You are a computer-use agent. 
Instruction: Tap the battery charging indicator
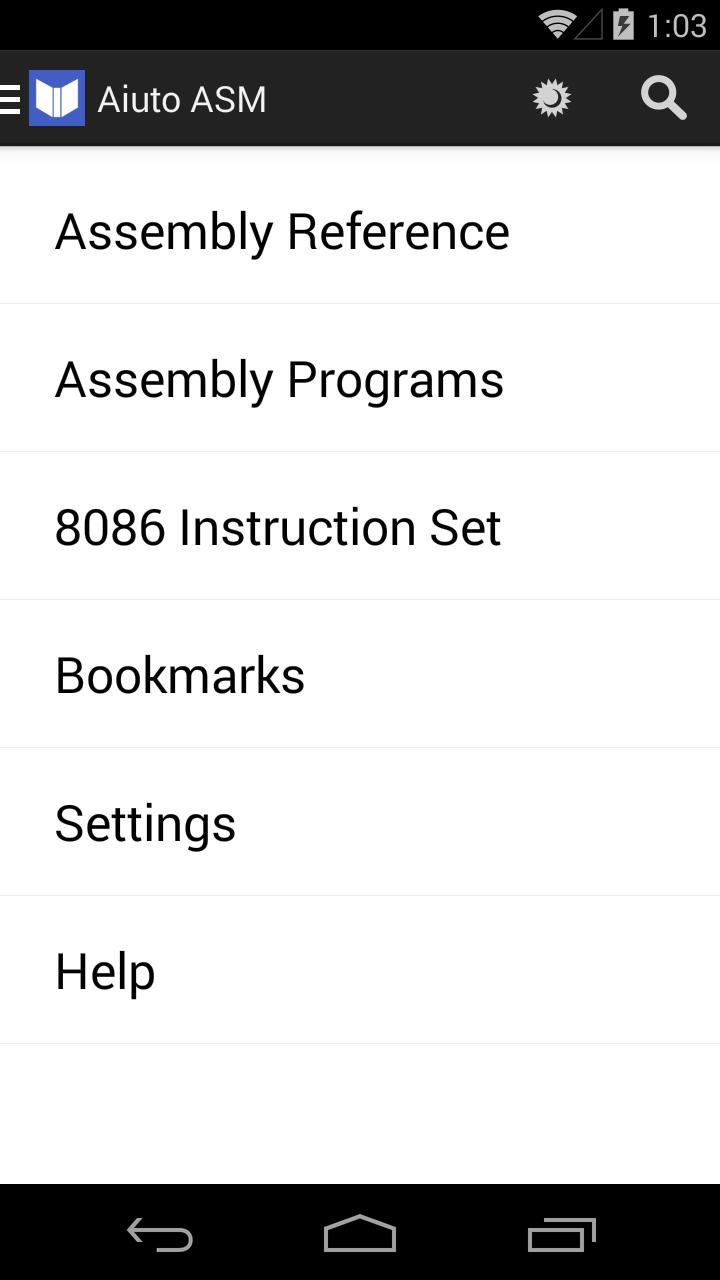click(623, 23)
